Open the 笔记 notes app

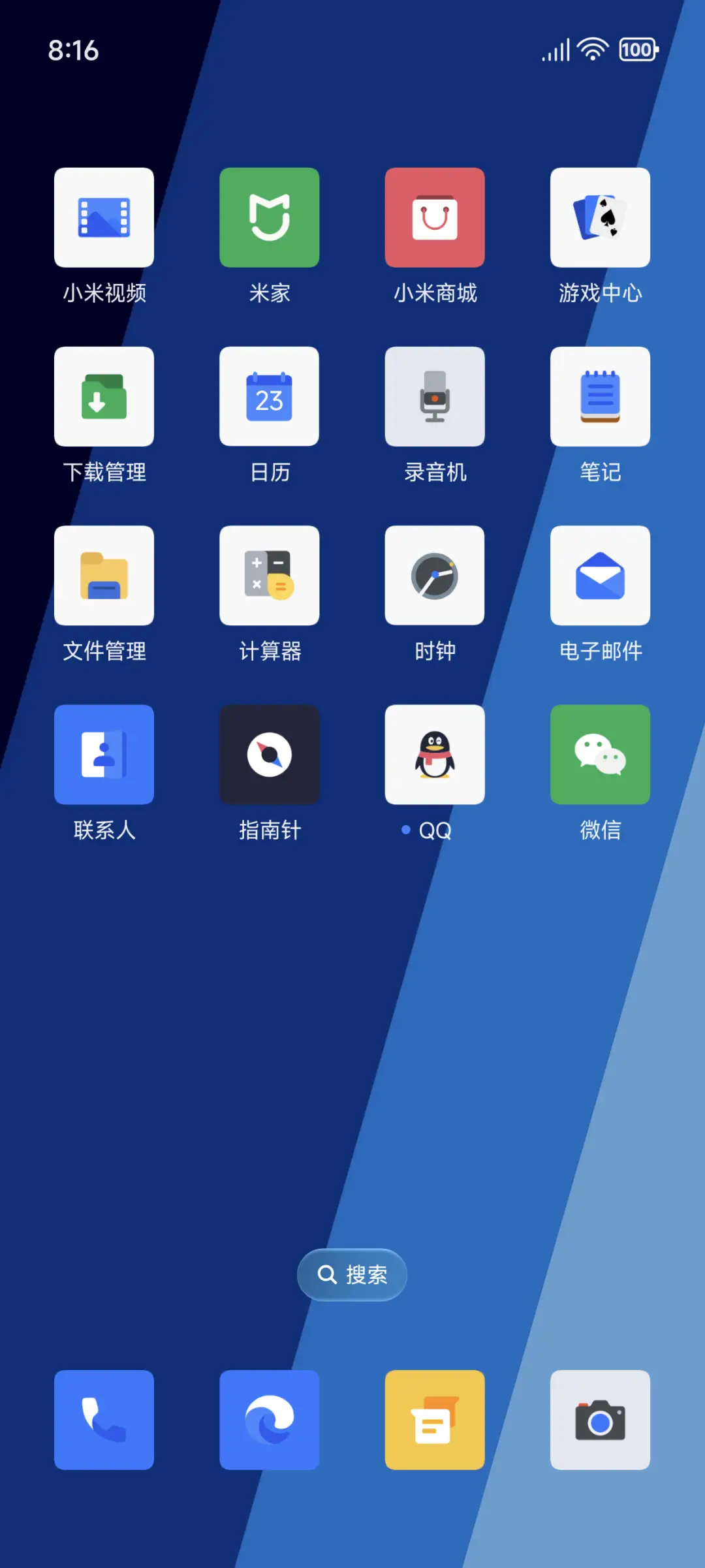[600, 396]
